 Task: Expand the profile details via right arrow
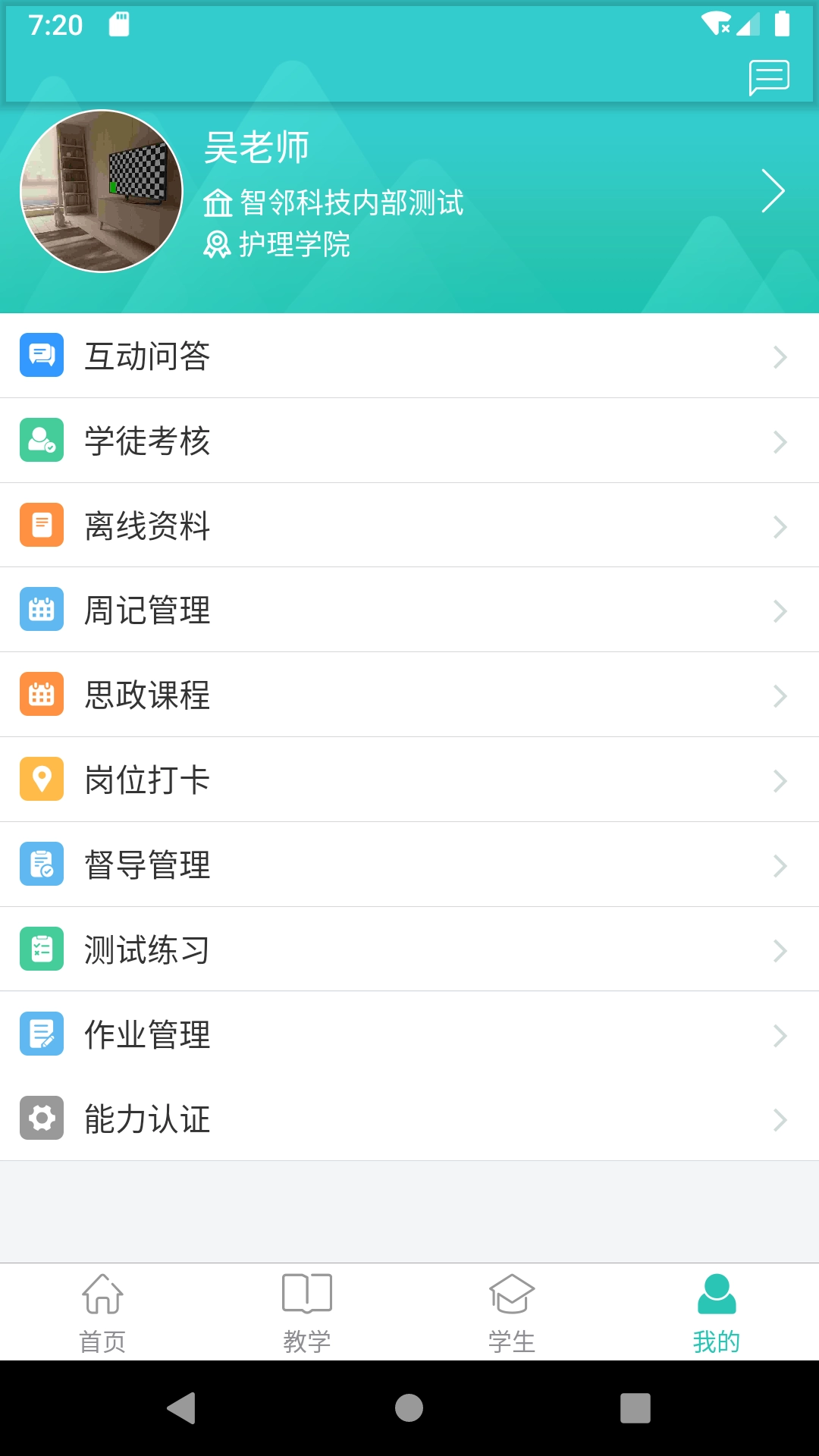click(774, 191)
